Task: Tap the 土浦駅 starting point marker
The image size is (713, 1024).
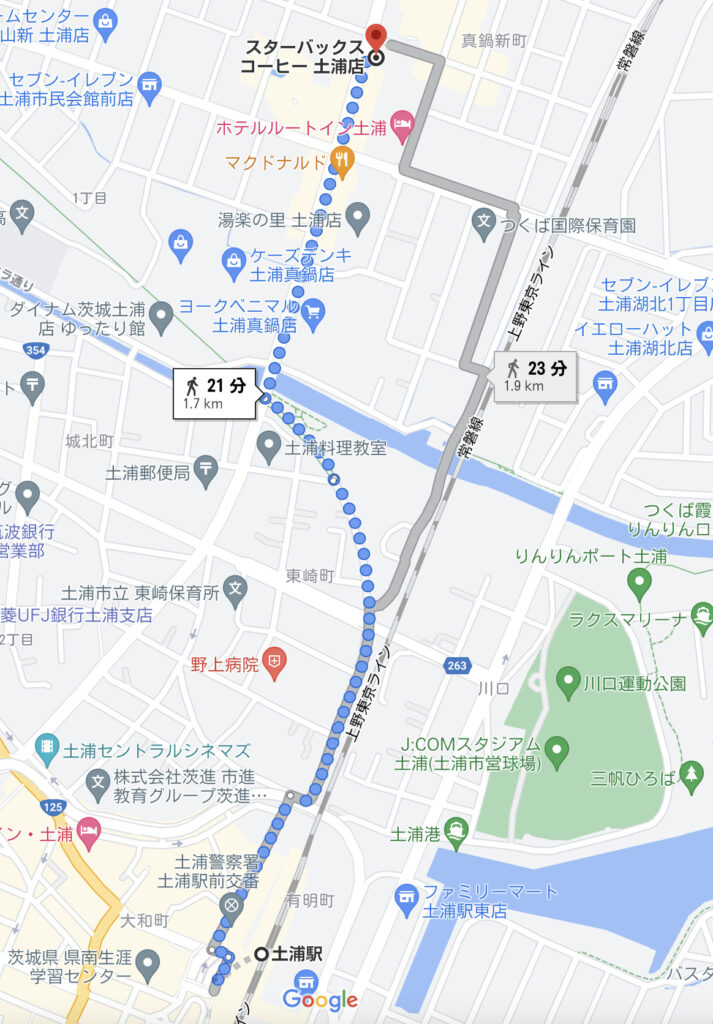Action: tap(261, 954)
